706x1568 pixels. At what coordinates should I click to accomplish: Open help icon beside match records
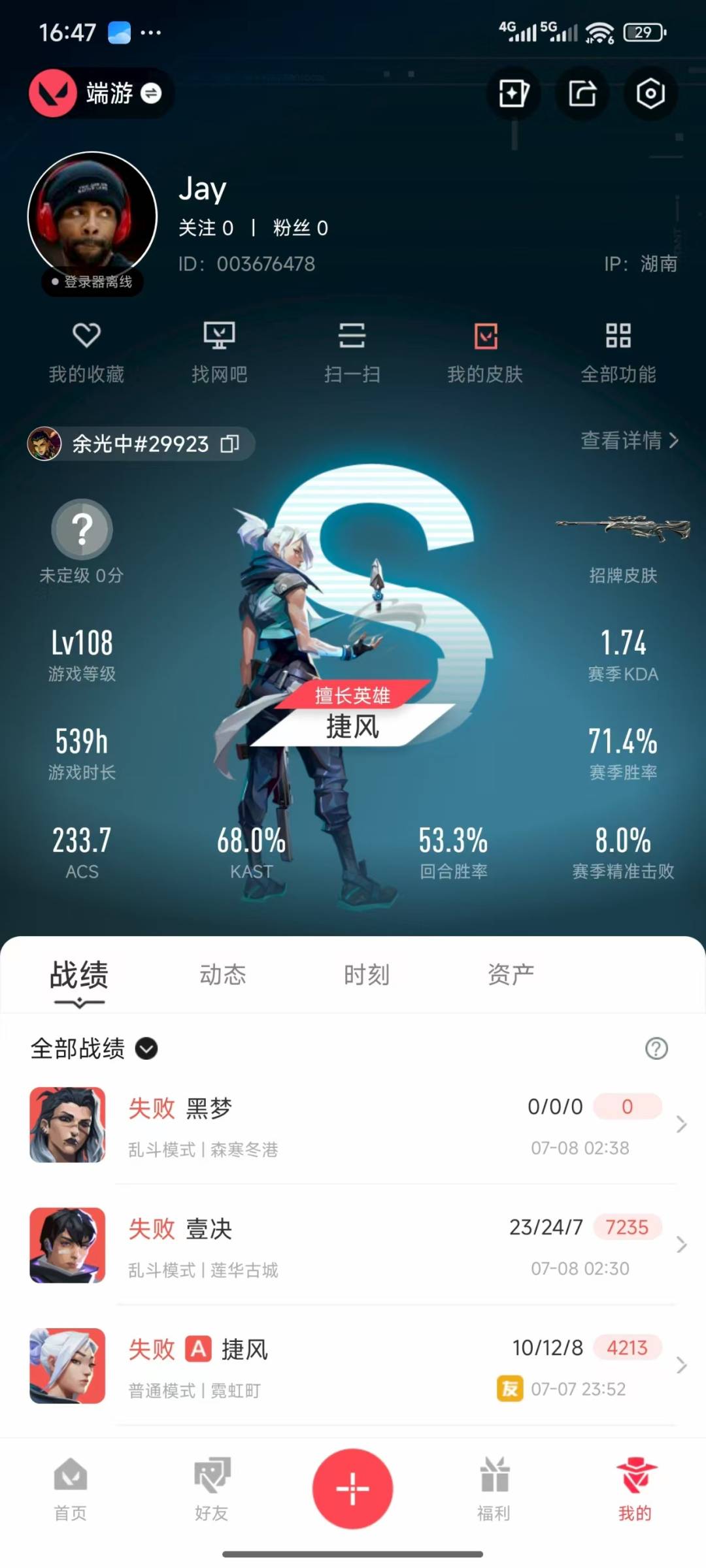click(656, 1049)
